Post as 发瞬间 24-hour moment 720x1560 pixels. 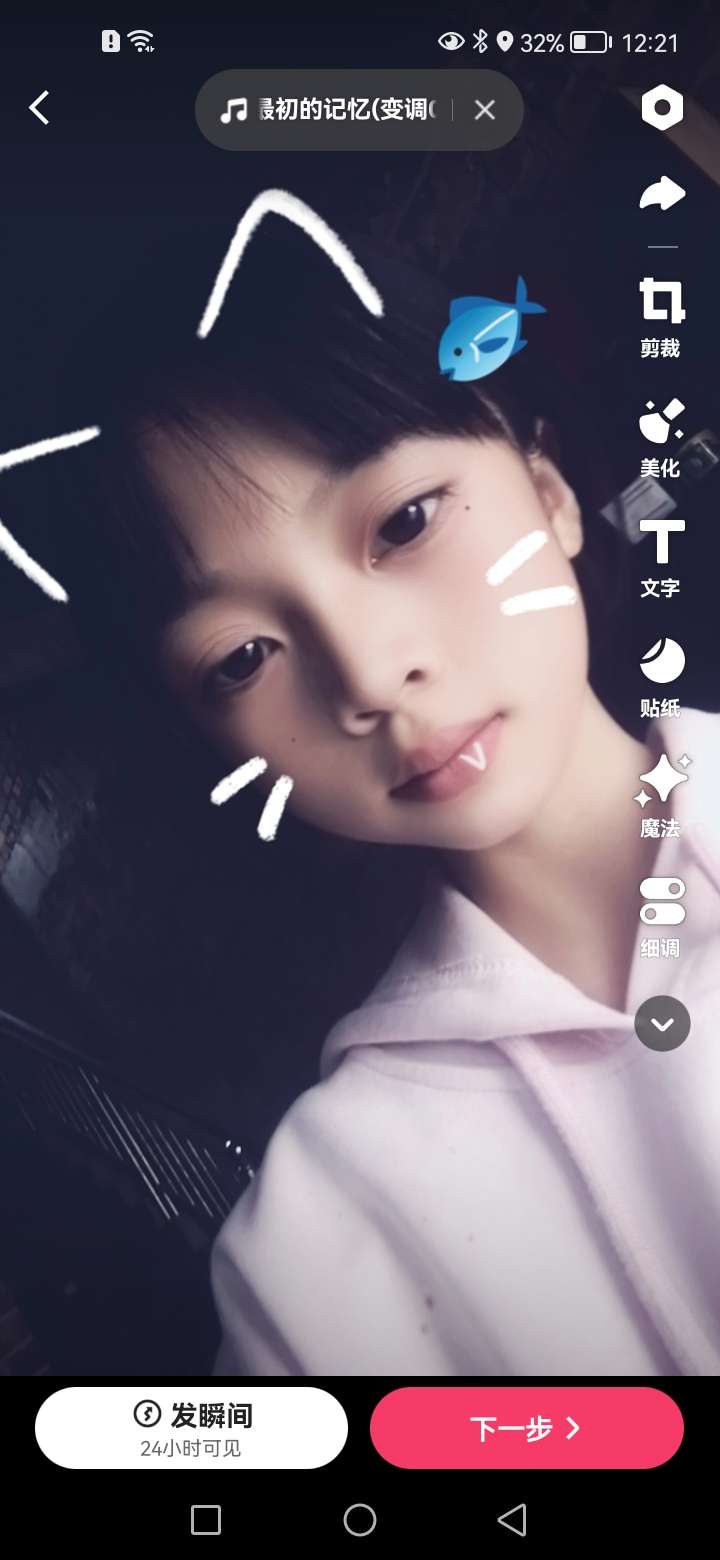point(191,1427)
